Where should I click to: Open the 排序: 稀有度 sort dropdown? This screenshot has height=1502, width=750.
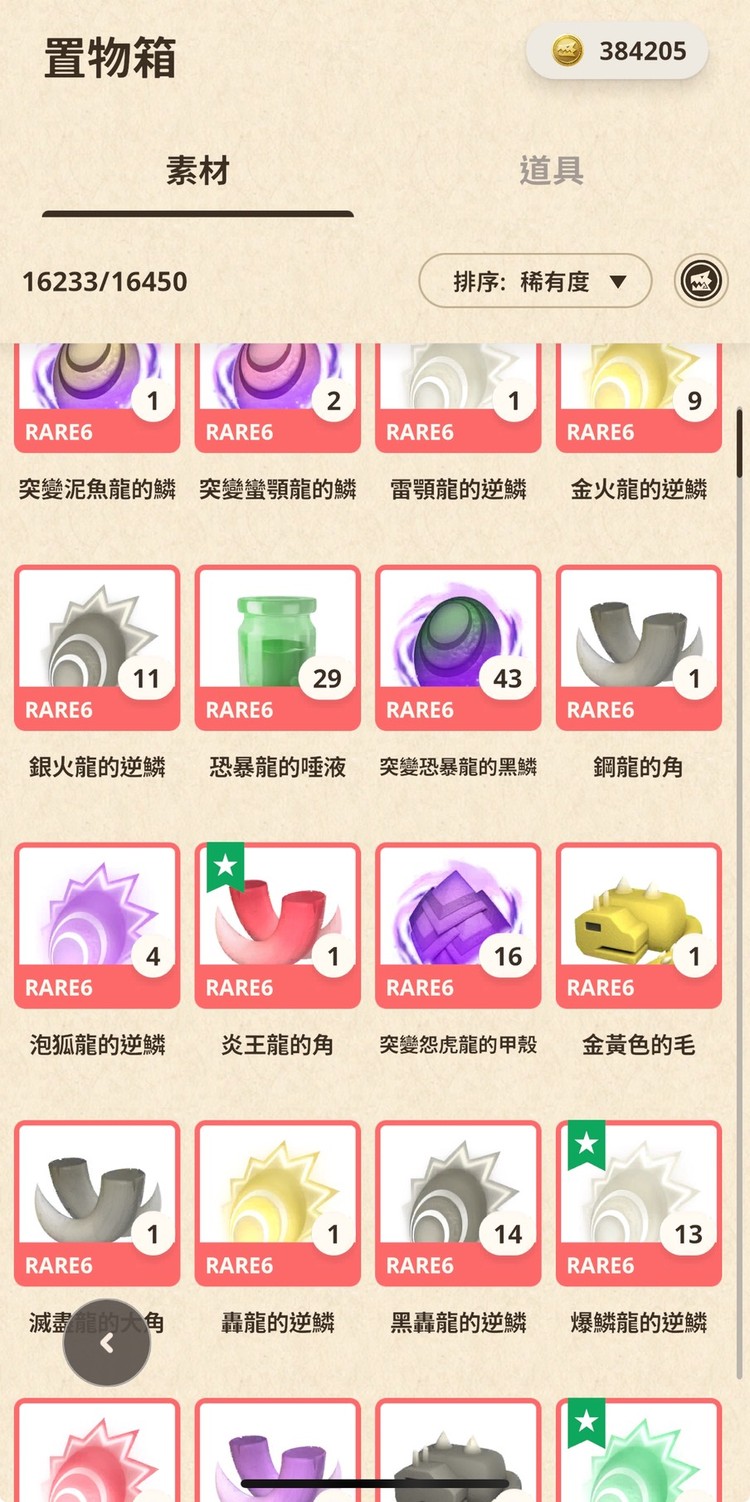(535, 282)
